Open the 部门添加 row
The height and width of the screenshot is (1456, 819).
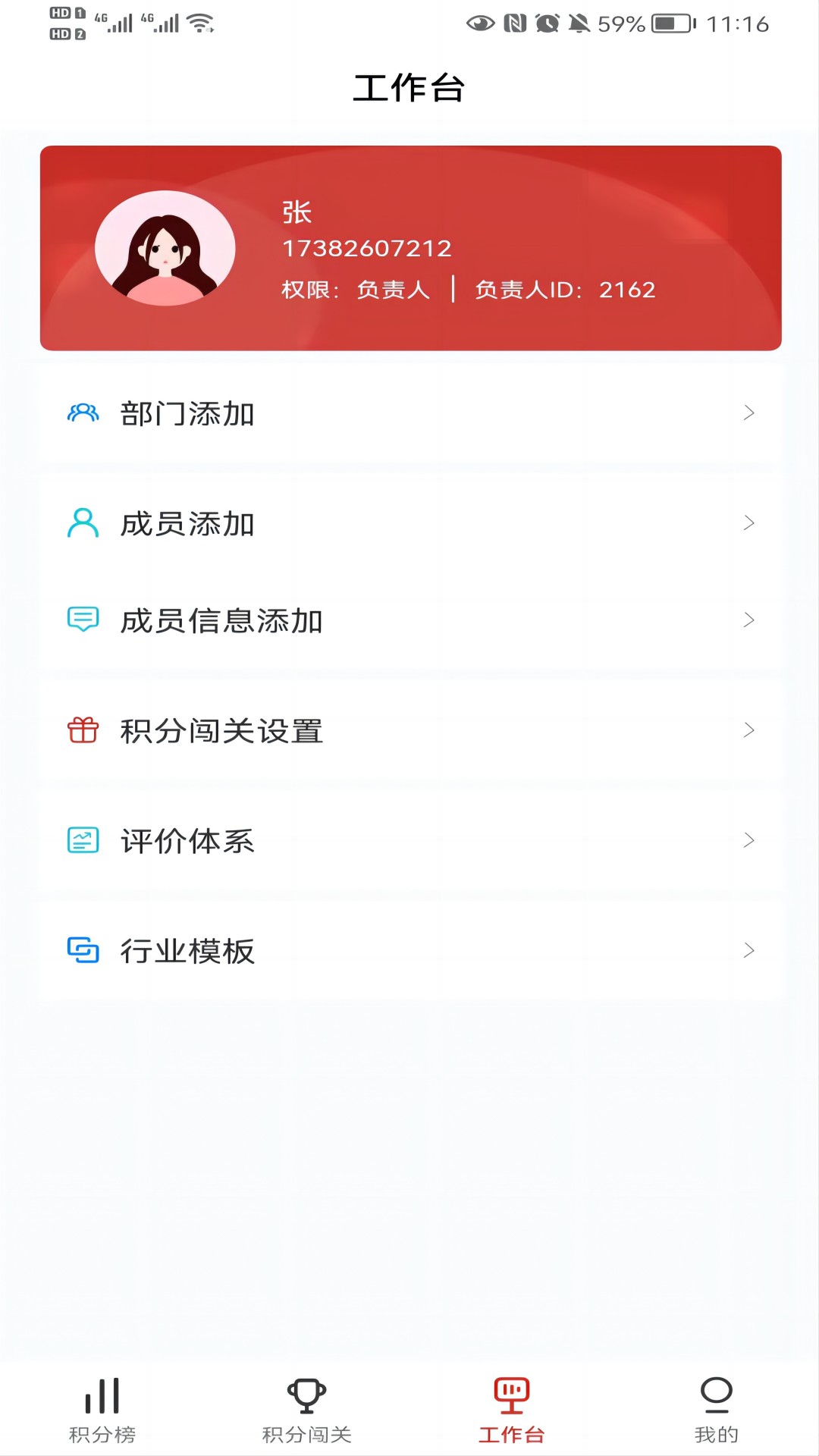click(x=410, y=413)
